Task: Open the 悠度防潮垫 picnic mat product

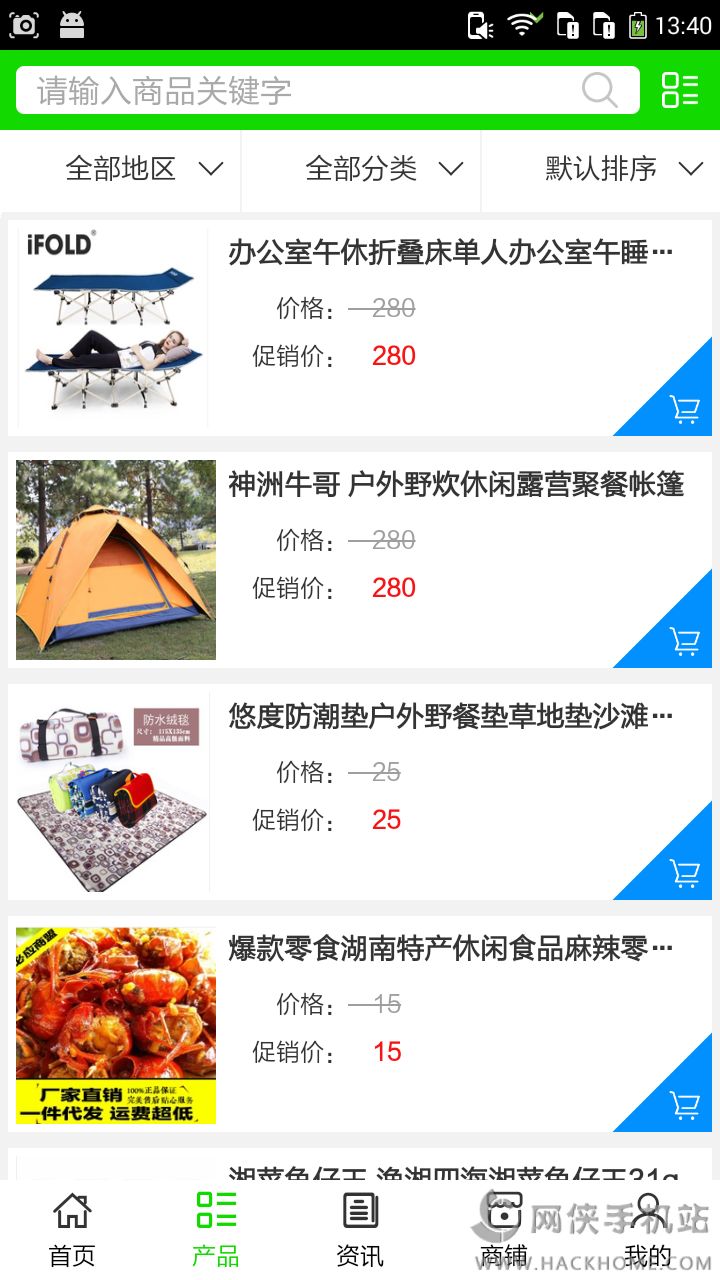Action: tap(450, 717)
